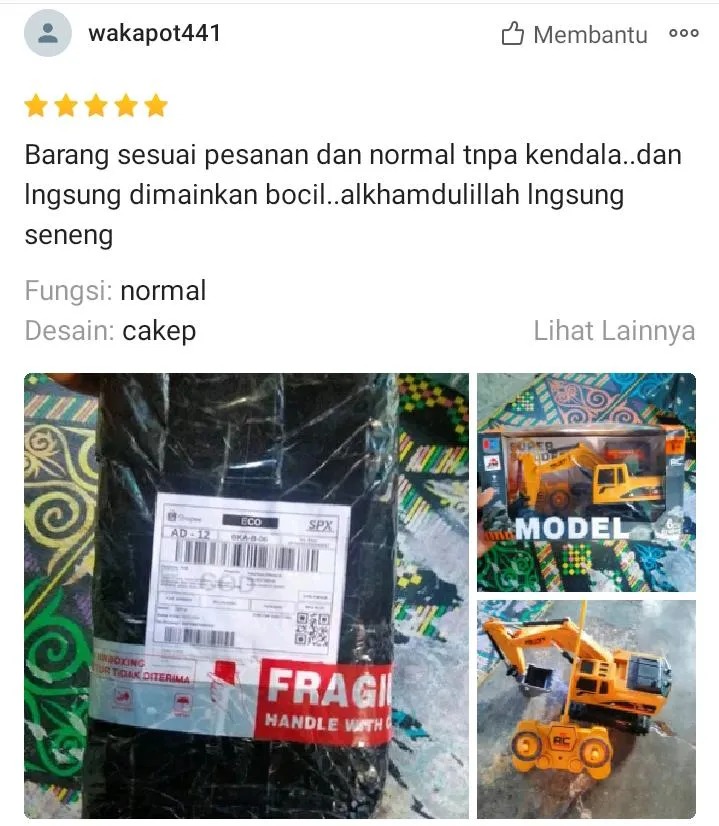Open the photo of the black wrapped package
The image size is (719, 826).
[x=246, y=596]
